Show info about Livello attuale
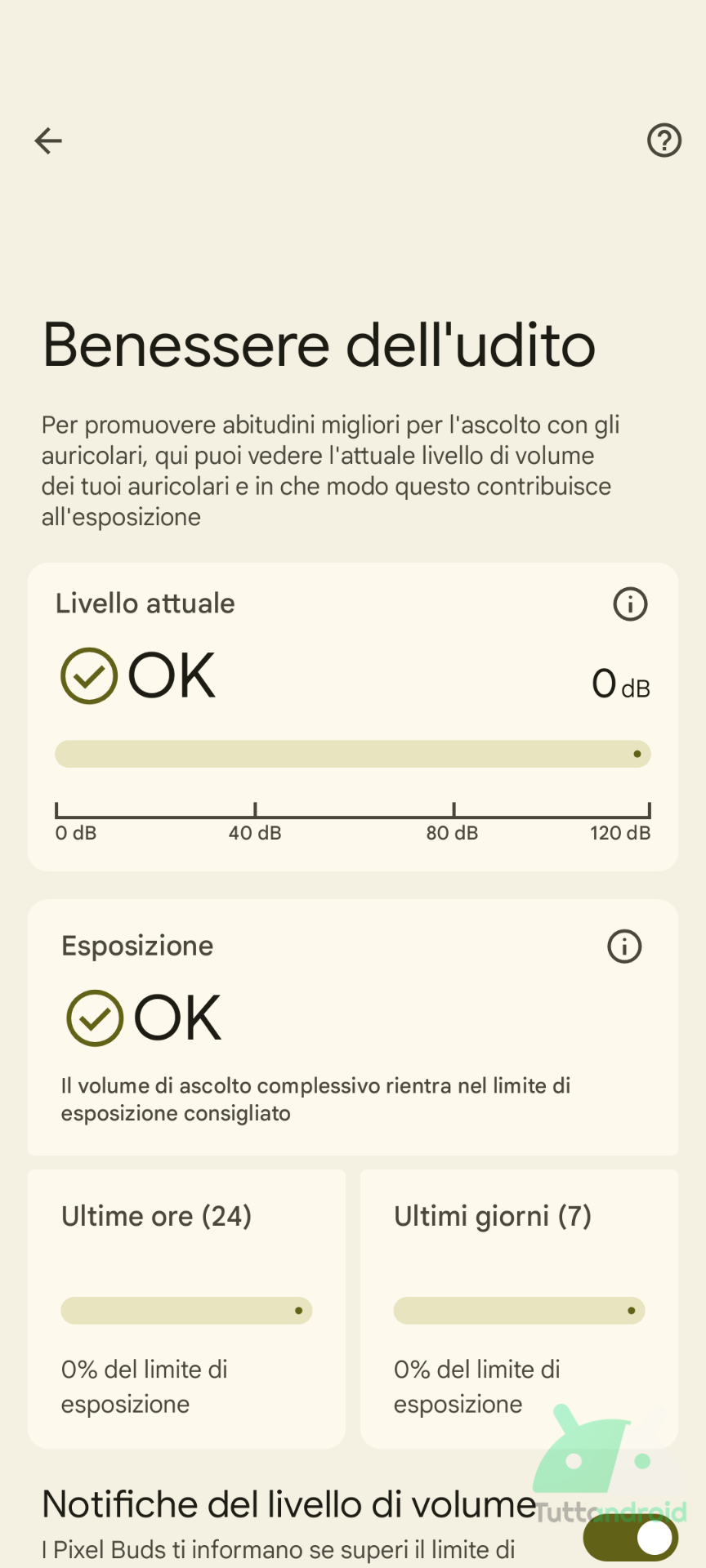Viewport: 706px width, 1568px height. 630,604
